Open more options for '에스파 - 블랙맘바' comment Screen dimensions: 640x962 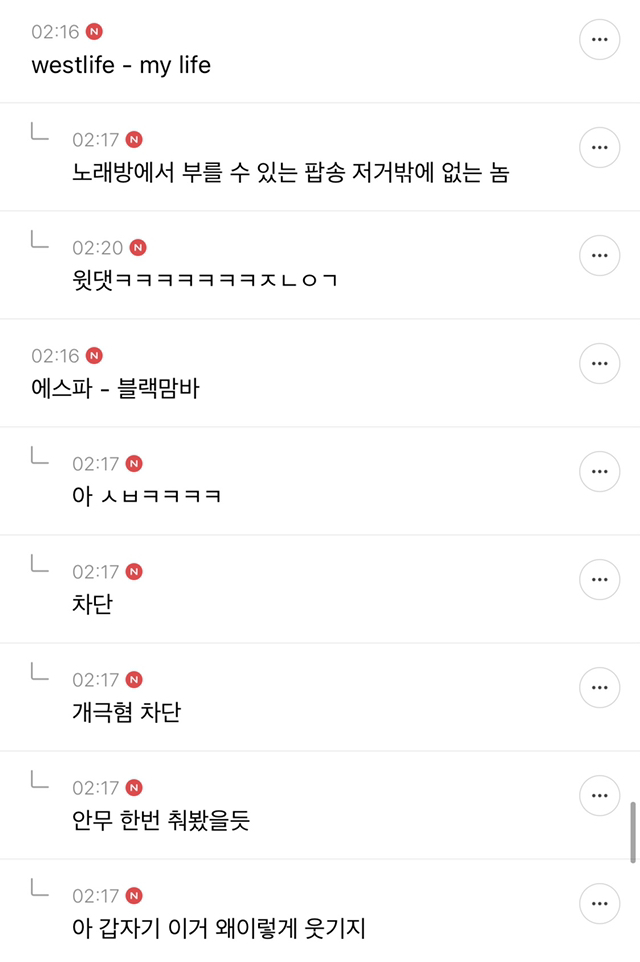(x=600, y=363)
